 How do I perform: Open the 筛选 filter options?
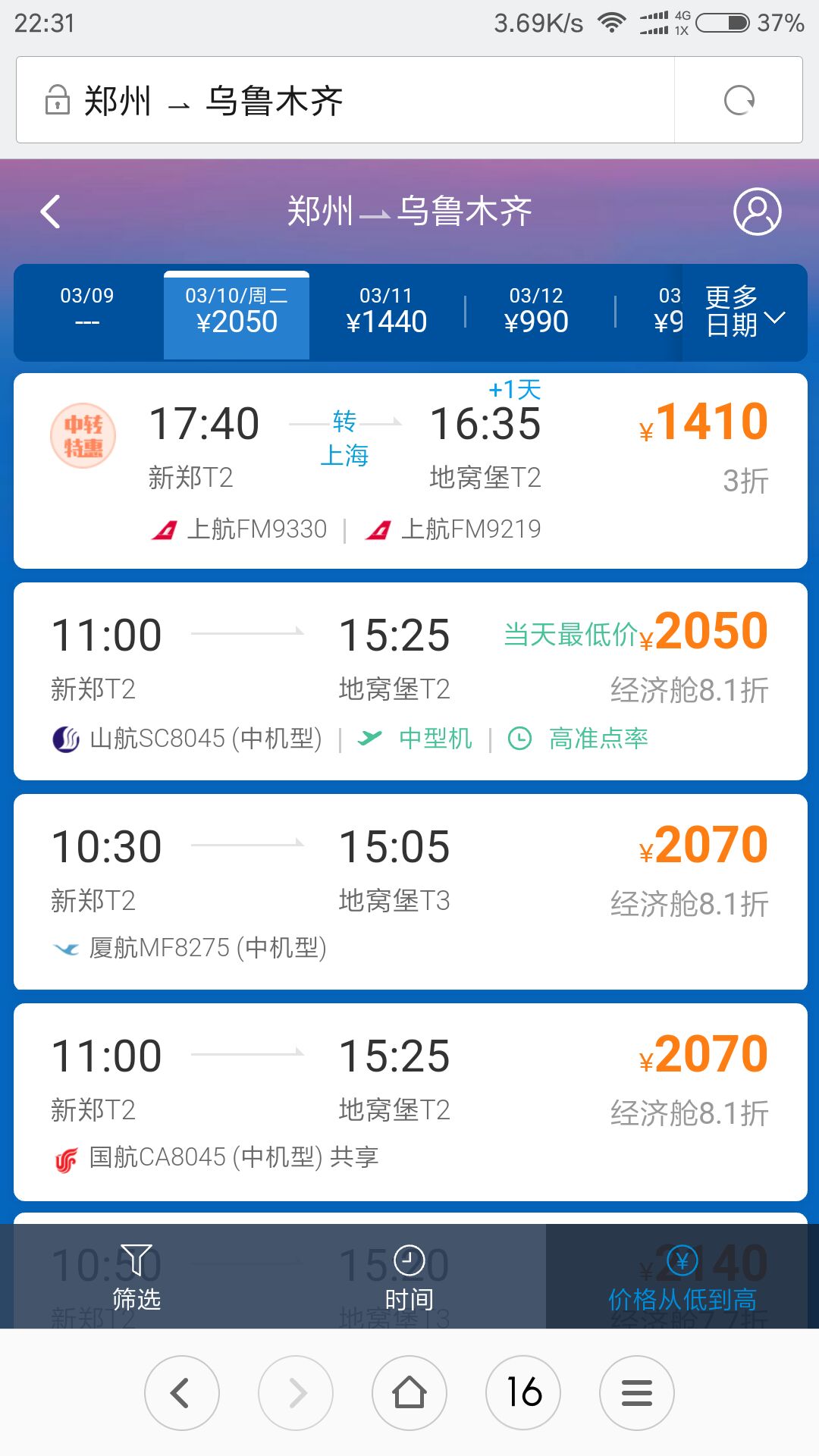point(136,1278)
